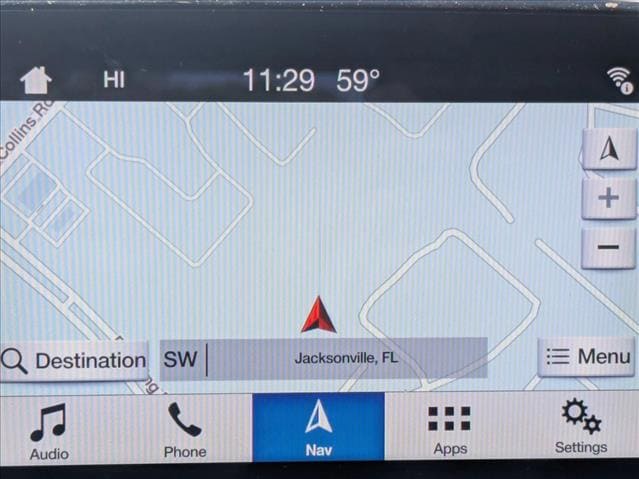Open the navigation Menu

[588, 356]
